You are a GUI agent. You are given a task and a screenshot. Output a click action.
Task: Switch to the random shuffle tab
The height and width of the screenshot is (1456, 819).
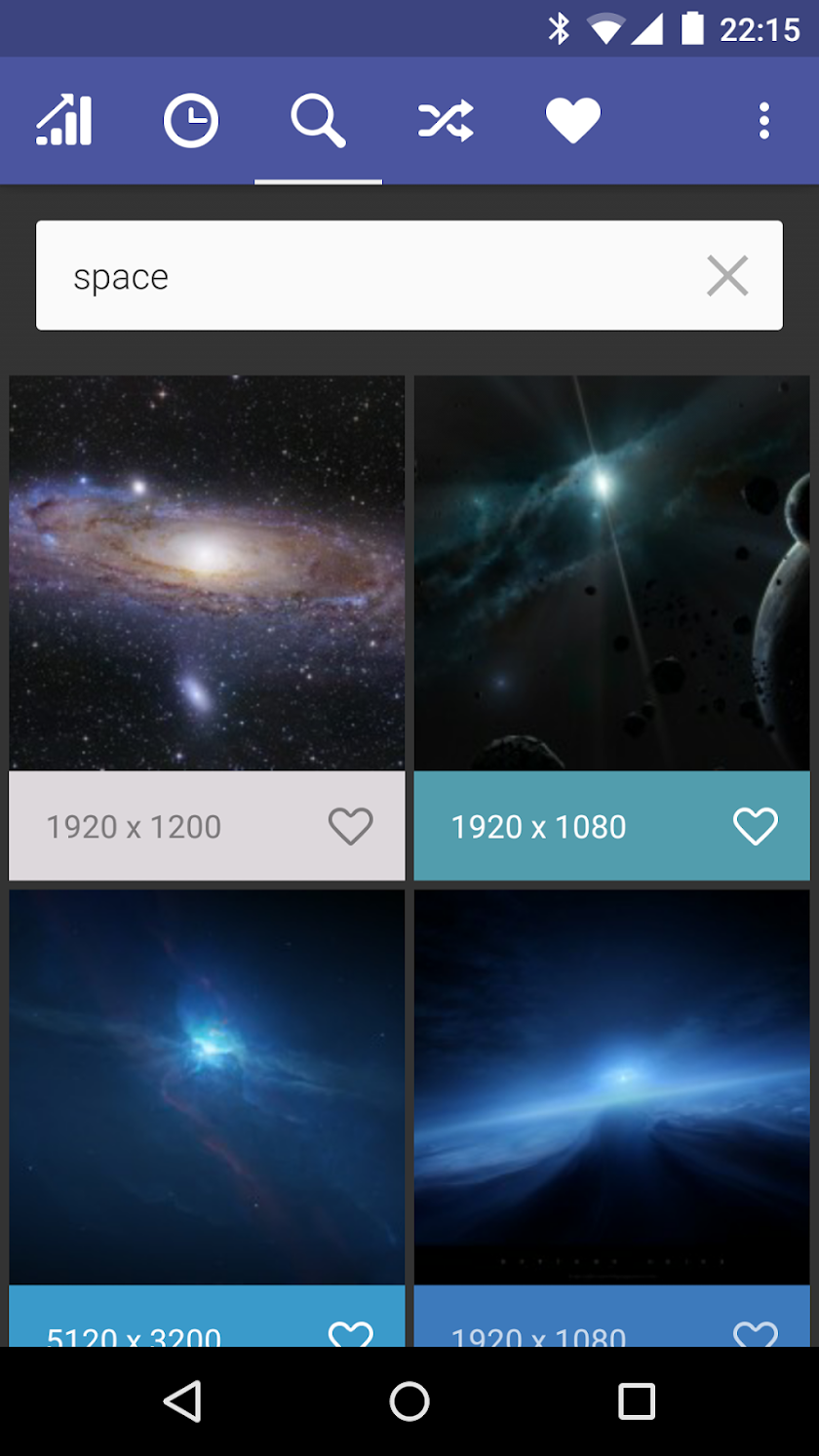[446, 122]
